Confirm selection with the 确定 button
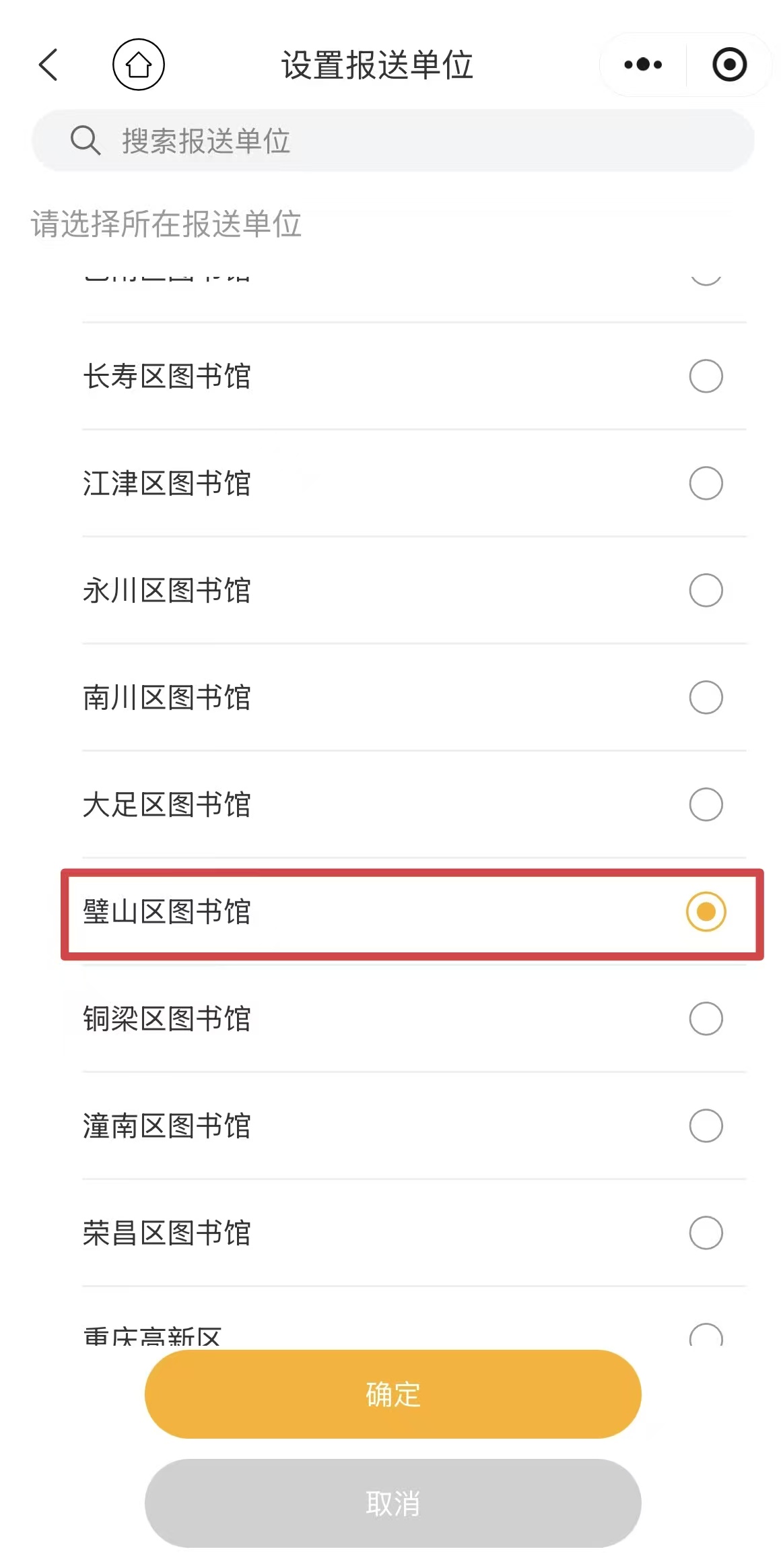Image resolution: width=781 pixels, height=1568 pixels. tap(393, 1394)
